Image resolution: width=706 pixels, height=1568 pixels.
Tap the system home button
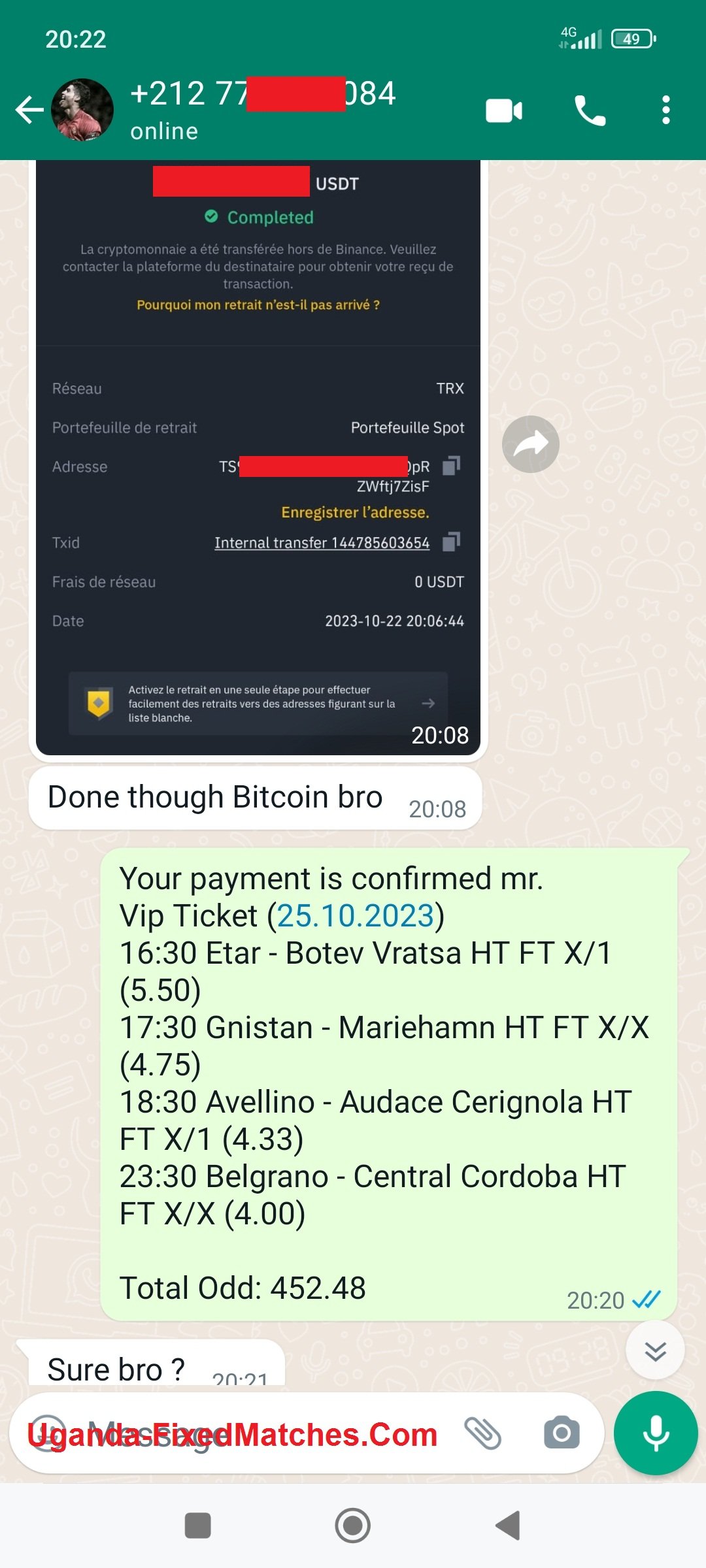(353, 1526)
